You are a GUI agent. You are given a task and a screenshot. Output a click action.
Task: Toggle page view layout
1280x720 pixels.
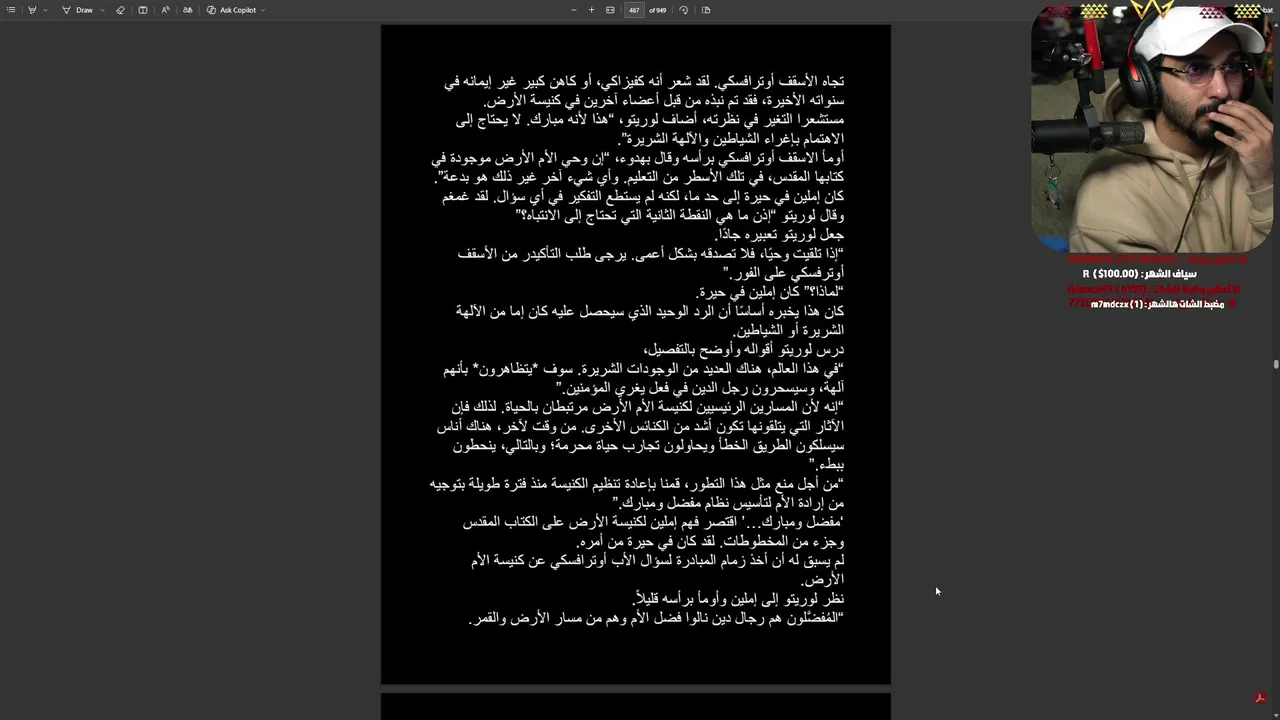pyautogui.click(x=706, y=10)
